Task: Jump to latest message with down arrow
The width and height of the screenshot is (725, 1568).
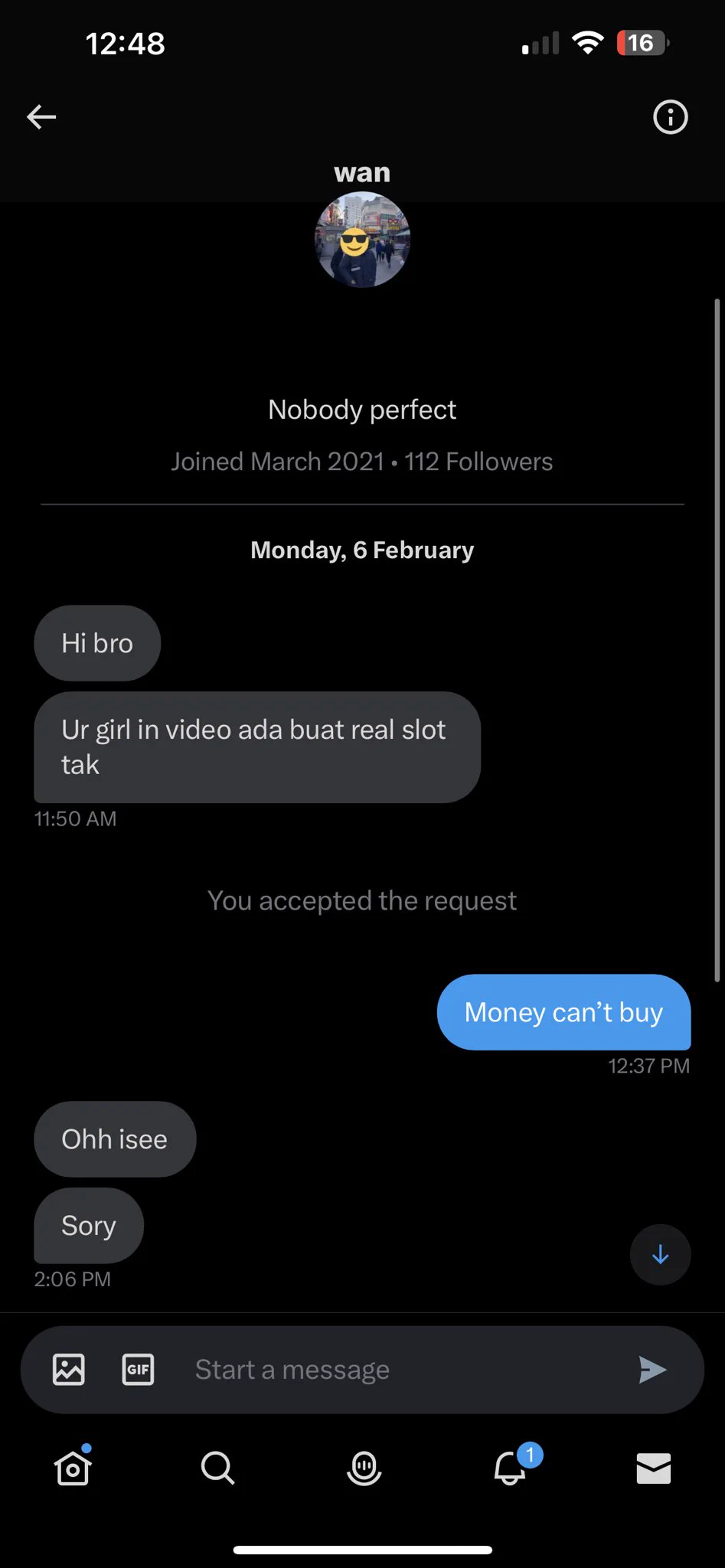Action: pos(660,1255)
